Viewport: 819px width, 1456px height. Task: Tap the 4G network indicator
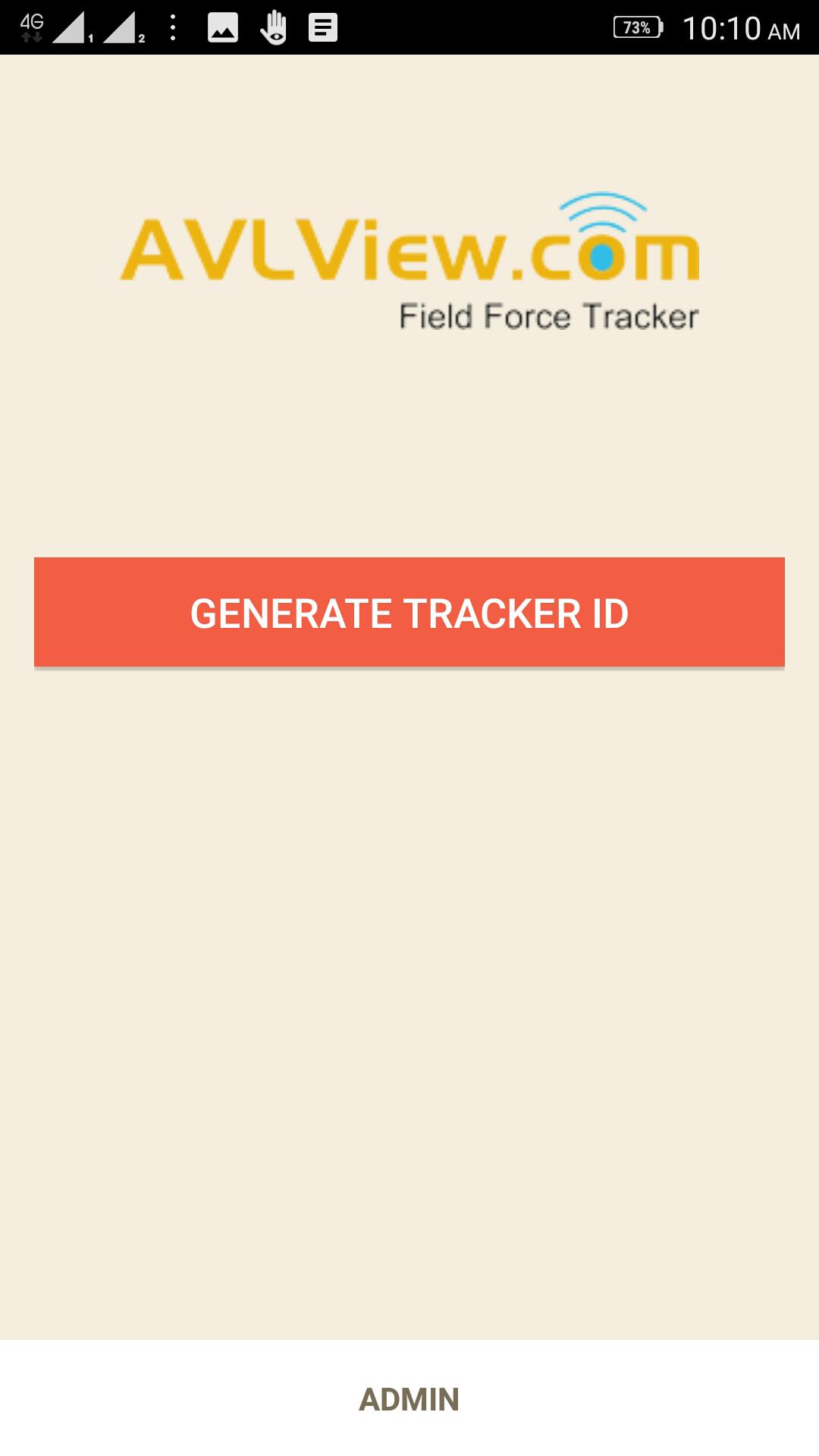tap(30, 23)
